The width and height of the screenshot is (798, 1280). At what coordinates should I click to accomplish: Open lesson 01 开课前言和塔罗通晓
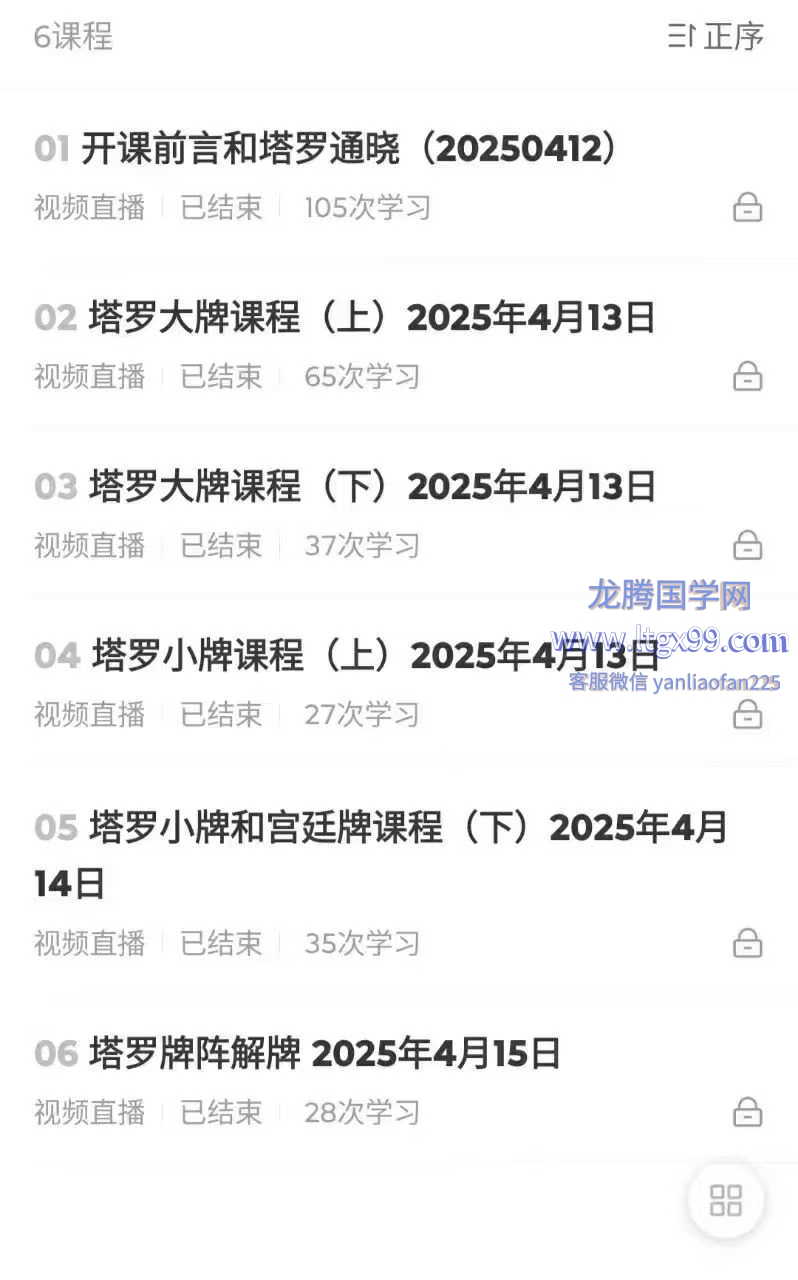399,178
